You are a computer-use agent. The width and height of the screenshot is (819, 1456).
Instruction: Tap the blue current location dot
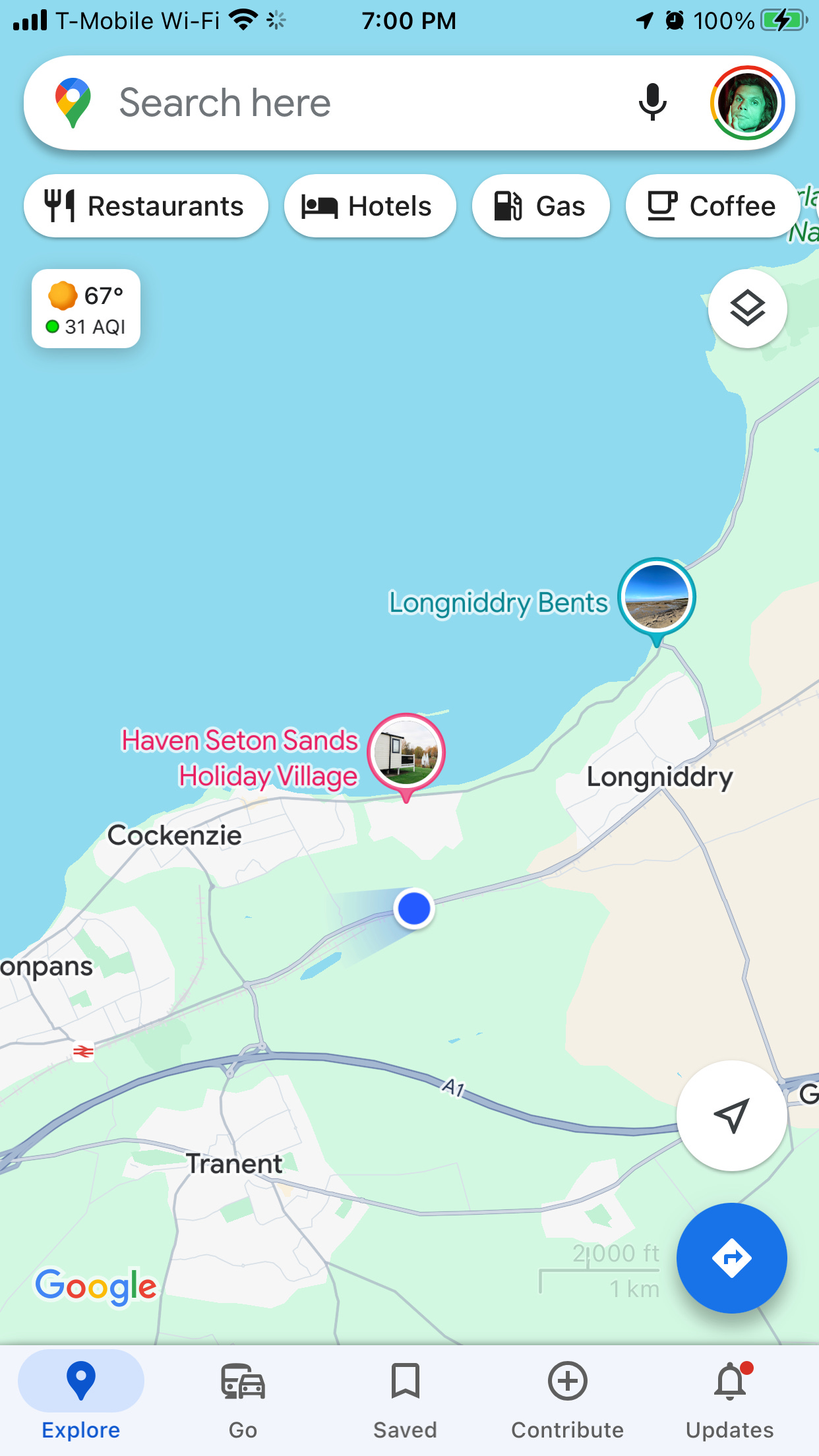click(x=414, y=909)
